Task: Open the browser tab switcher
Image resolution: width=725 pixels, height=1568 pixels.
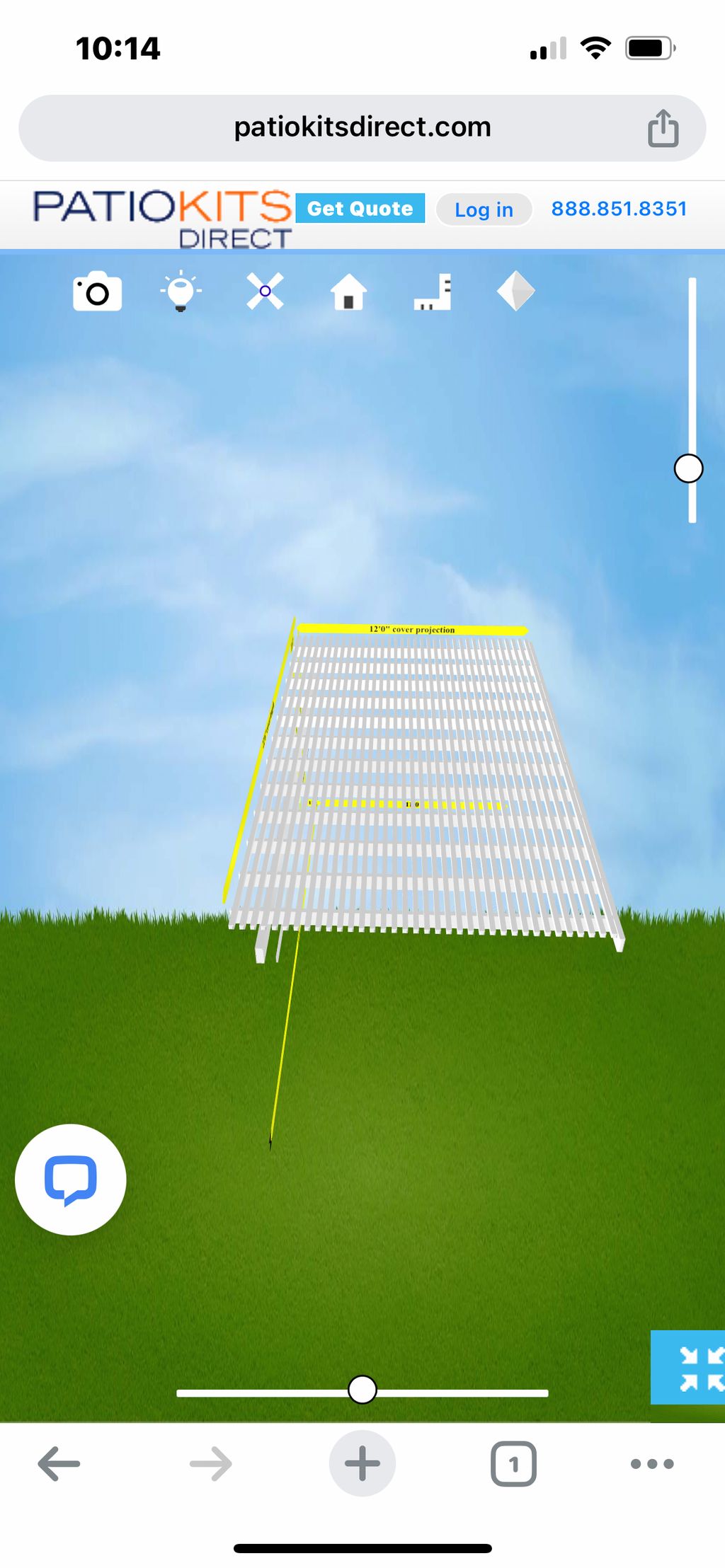Action: 513,1463
